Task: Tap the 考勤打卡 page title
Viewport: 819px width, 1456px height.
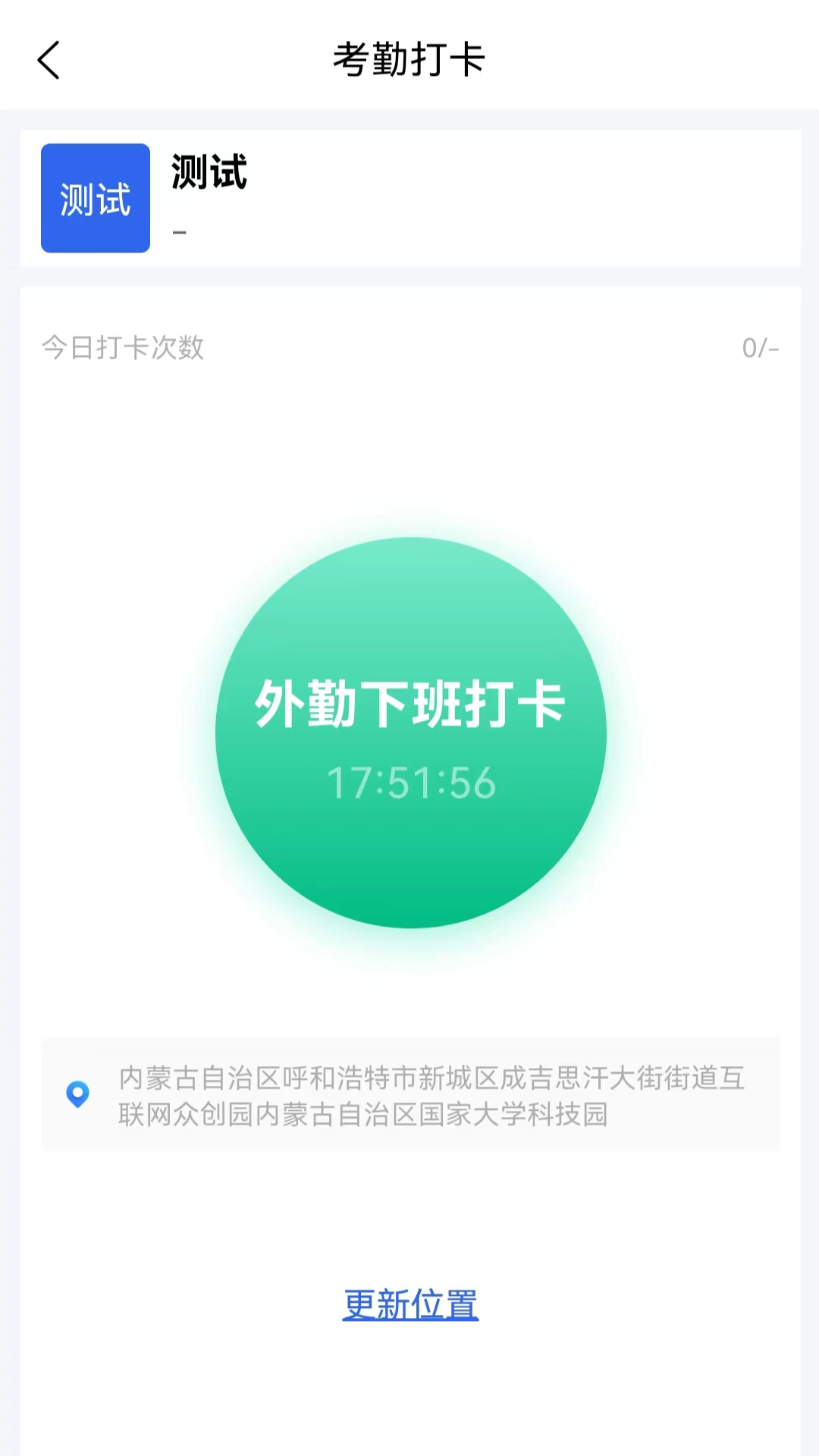Action: pyautogui.click(x=409, y=61)
